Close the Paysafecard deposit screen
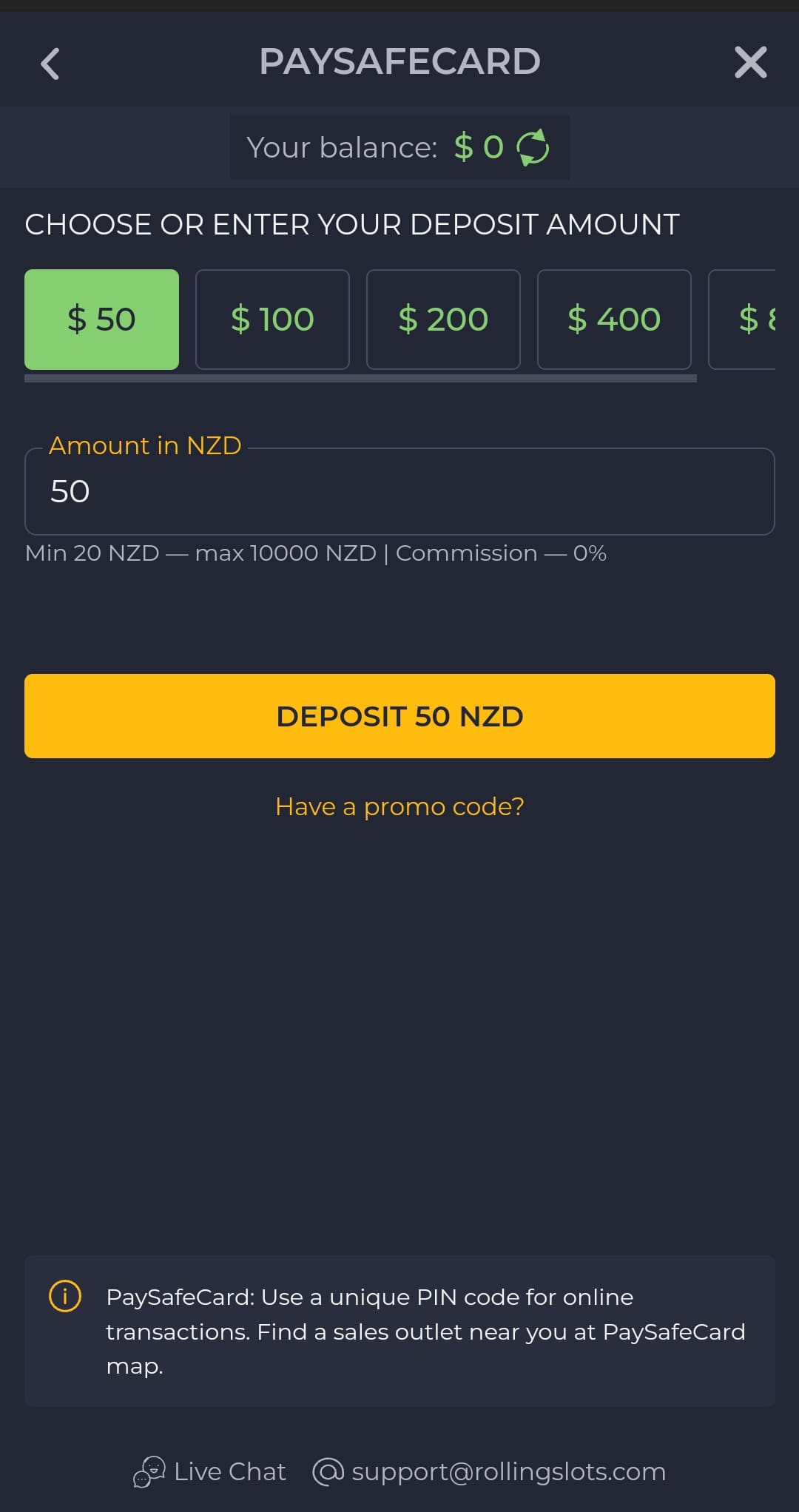Viewport: 799px width, 1512px height. click(x=750, y=62)
